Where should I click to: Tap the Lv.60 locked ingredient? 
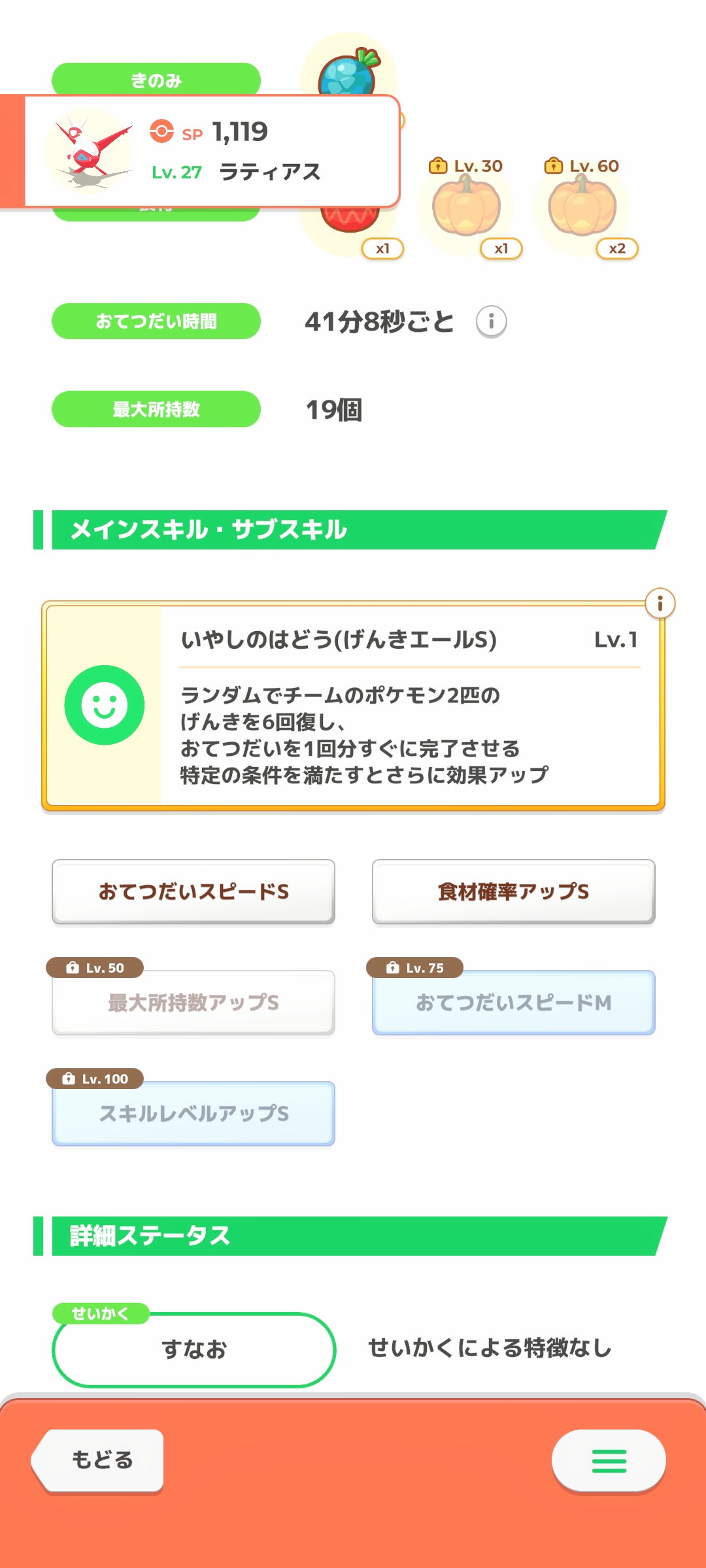tap(582, 208)
